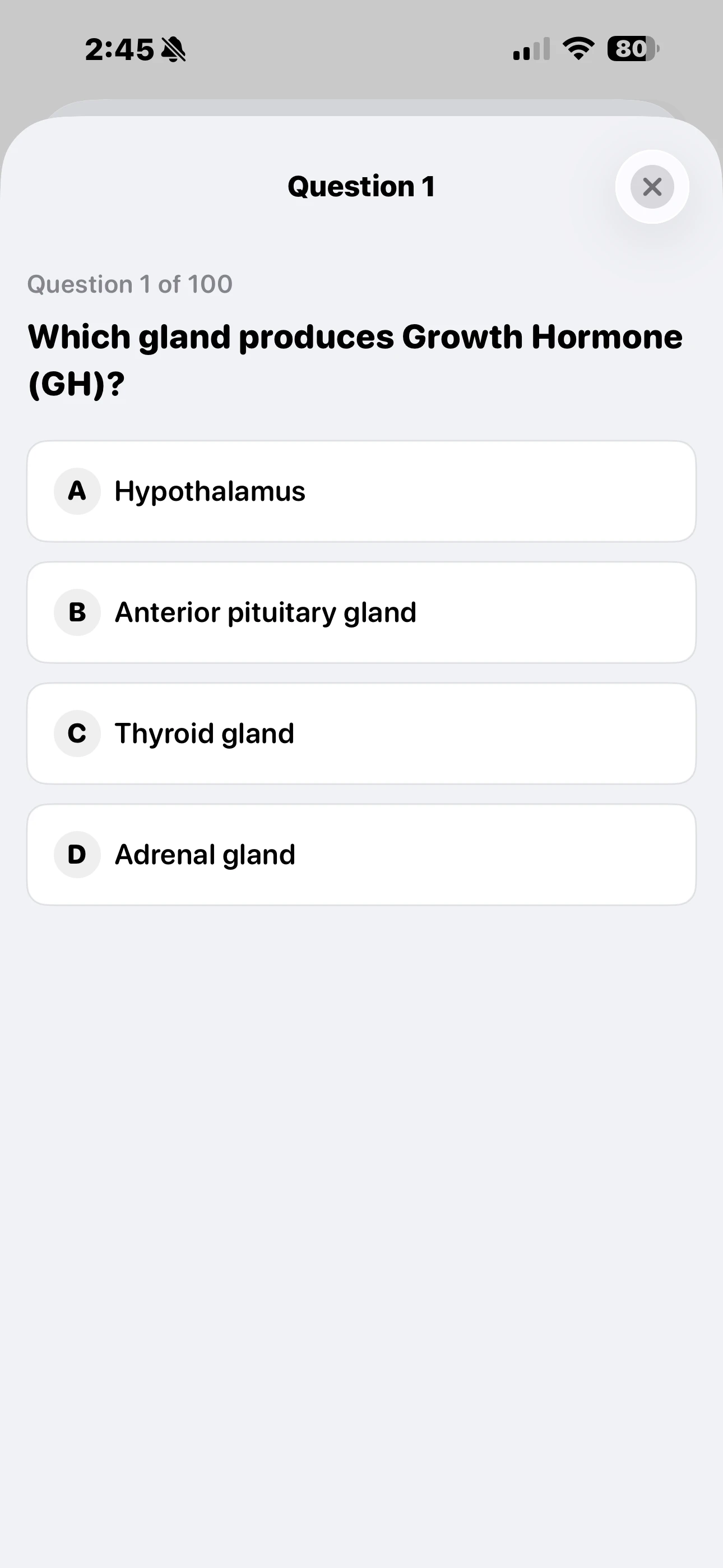The image size is (723, 1568).
Task: Tap the clock showing 2:45
Action: click(x=120, y=49)
